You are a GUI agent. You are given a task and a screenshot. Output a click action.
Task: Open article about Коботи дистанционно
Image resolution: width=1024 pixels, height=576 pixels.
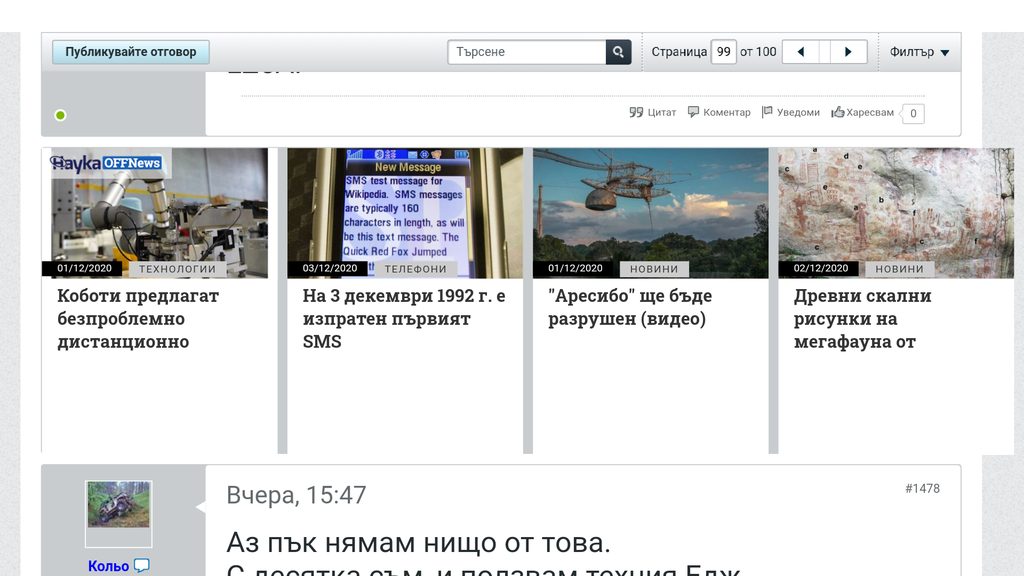138,318
